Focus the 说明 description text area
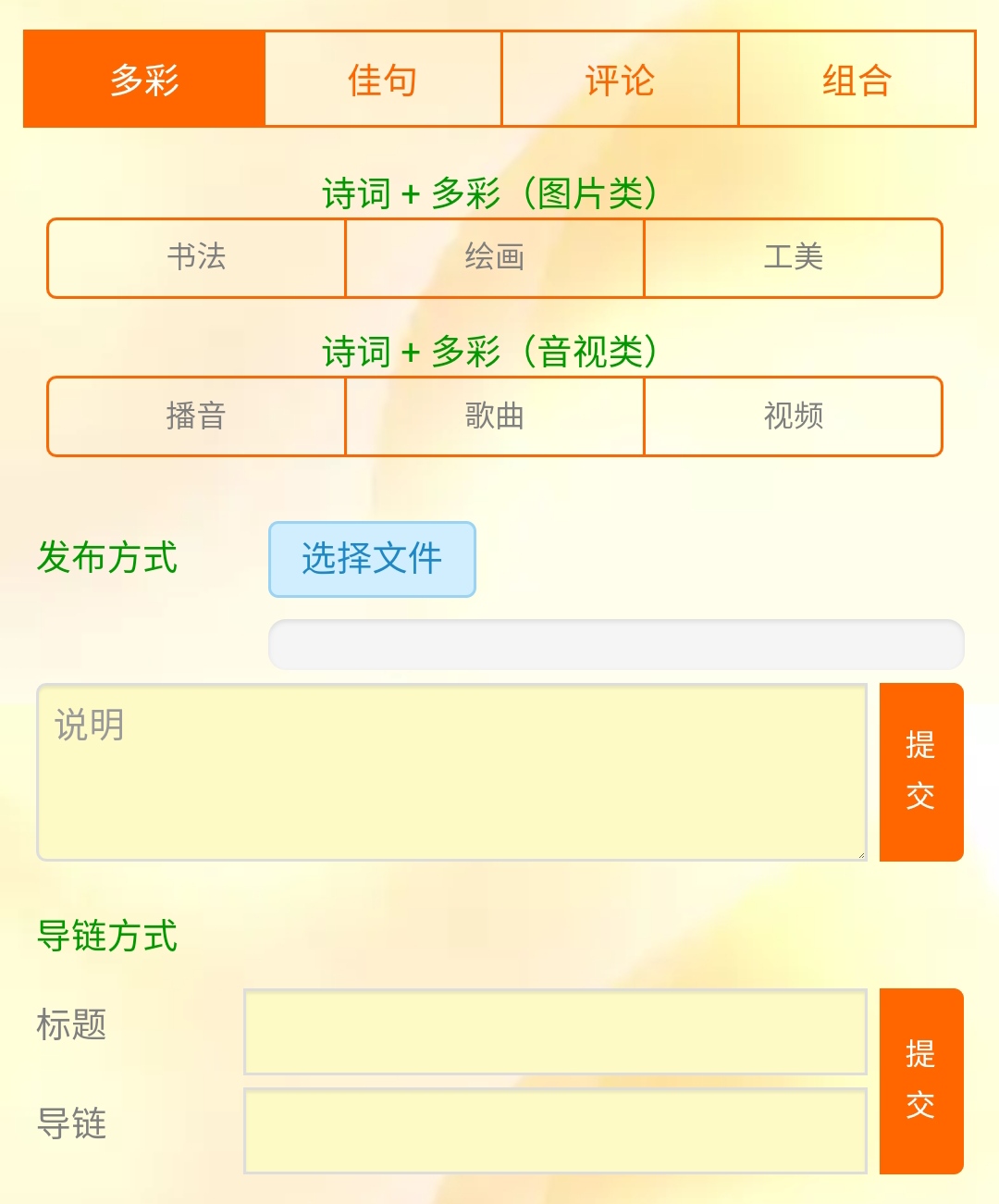 coord(451,772)
